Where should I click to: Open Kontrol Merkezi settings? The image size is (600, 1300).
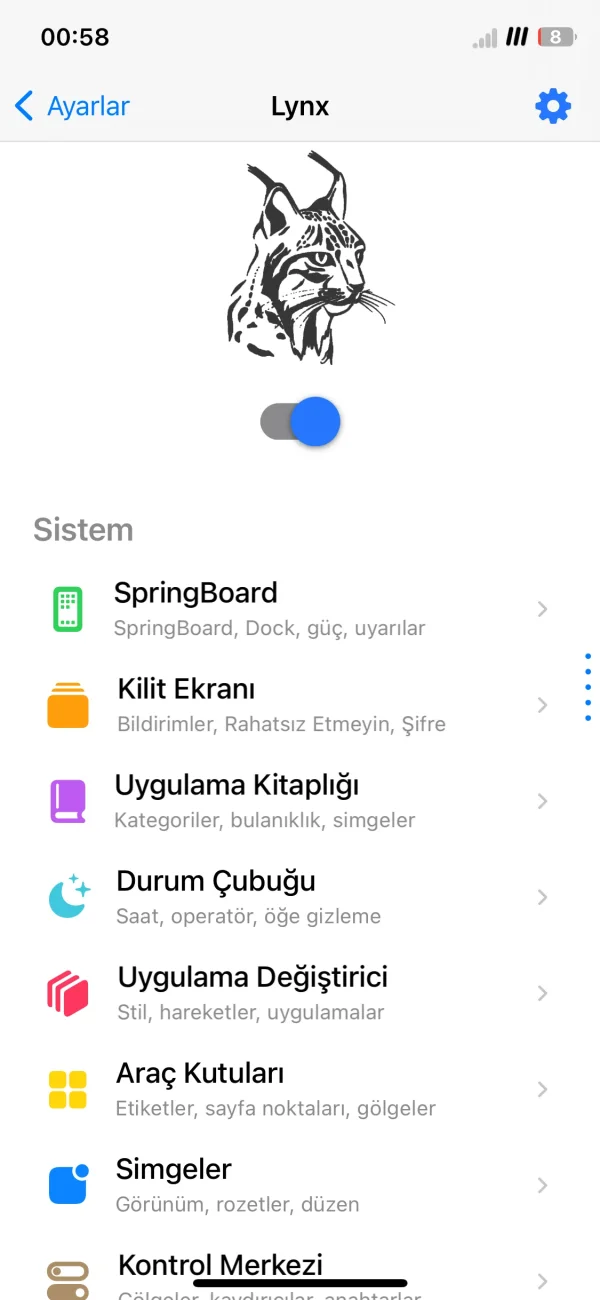(x=300, y=1268)
